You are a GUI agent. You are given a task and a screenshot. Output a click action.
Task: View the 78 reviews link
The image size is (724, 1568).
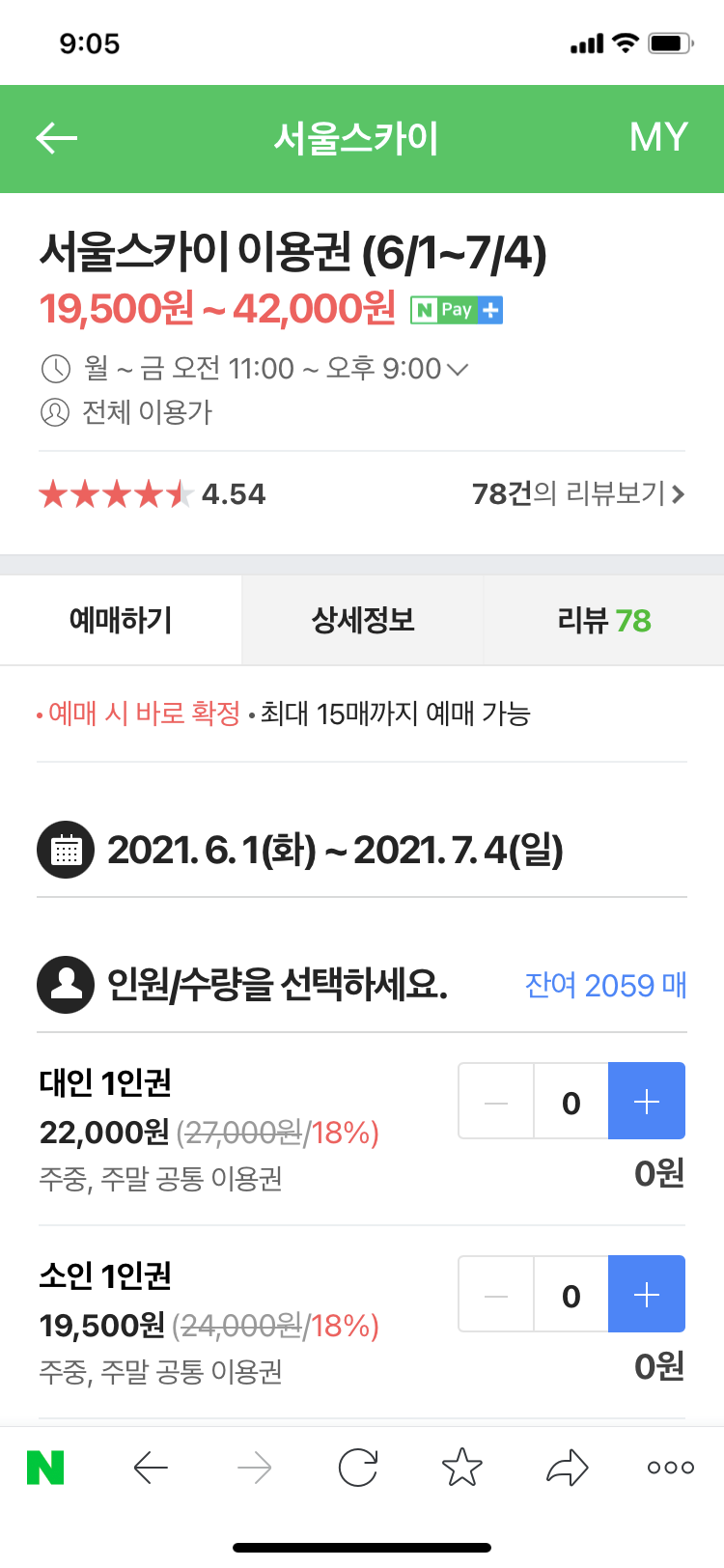[x=578, y=493]
